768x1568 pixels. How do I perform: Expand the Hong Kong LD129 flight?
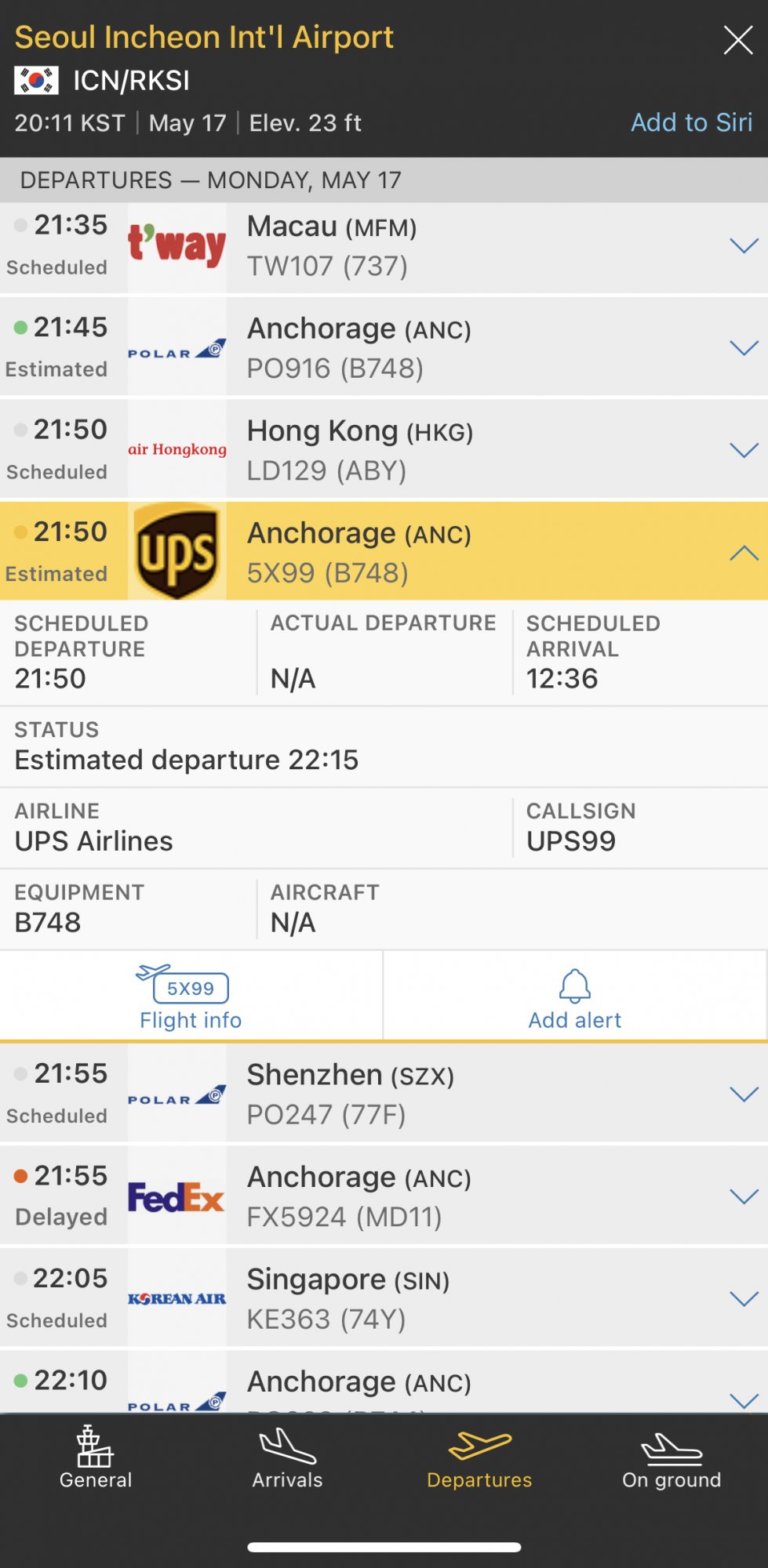click(743, 451)
